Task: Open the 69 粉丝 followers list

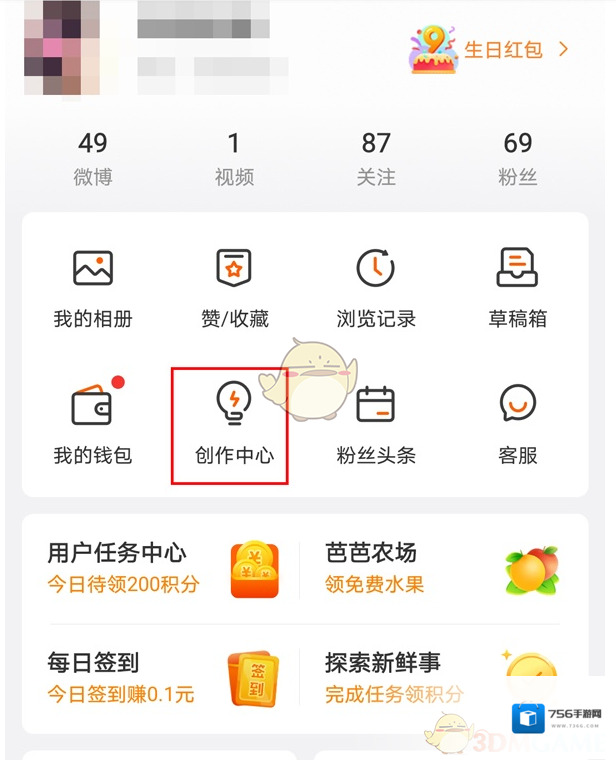Action: tap(518, 158)
